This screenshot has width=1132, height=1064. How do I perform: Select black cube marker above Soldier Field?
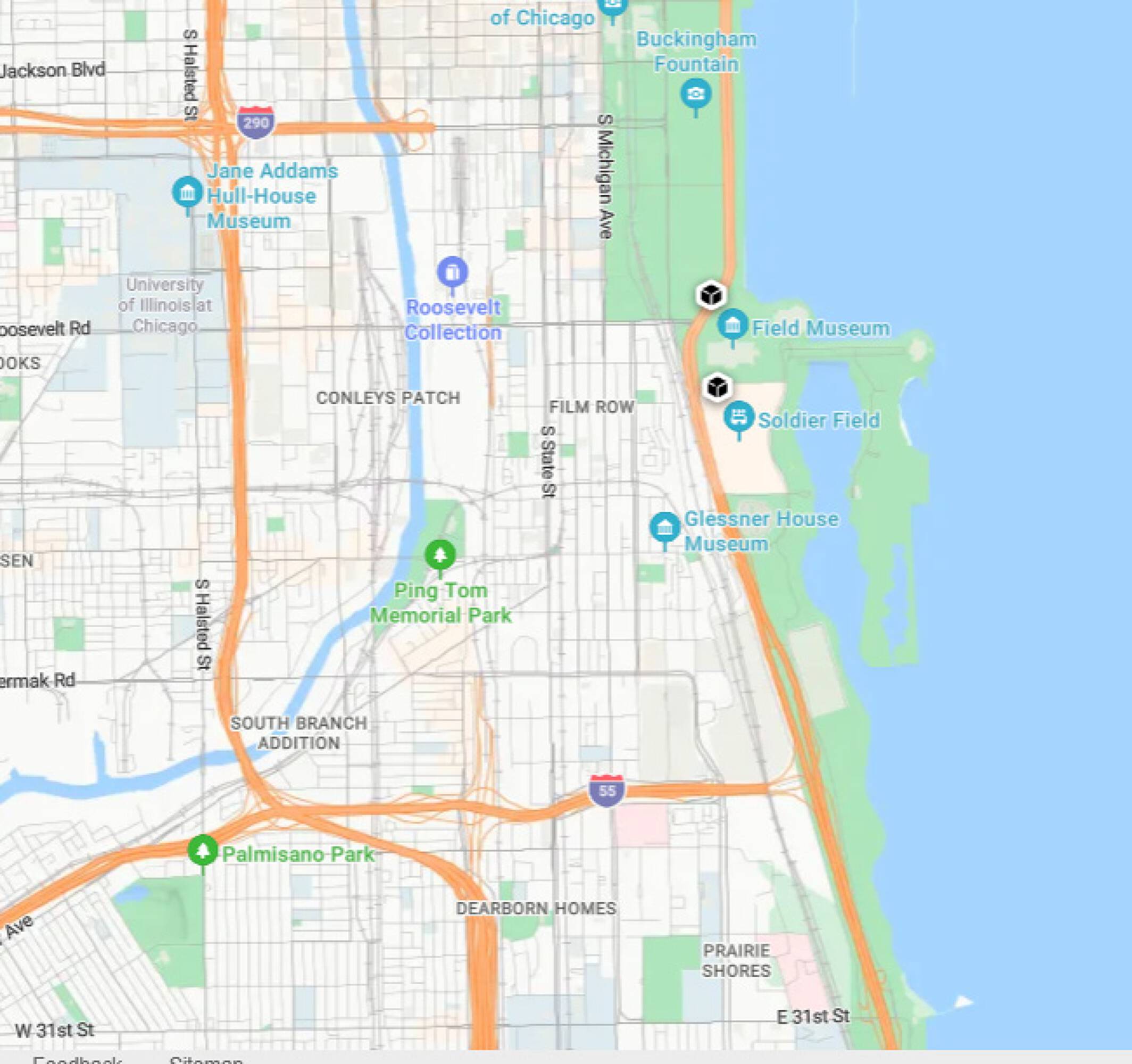point(718,387)
